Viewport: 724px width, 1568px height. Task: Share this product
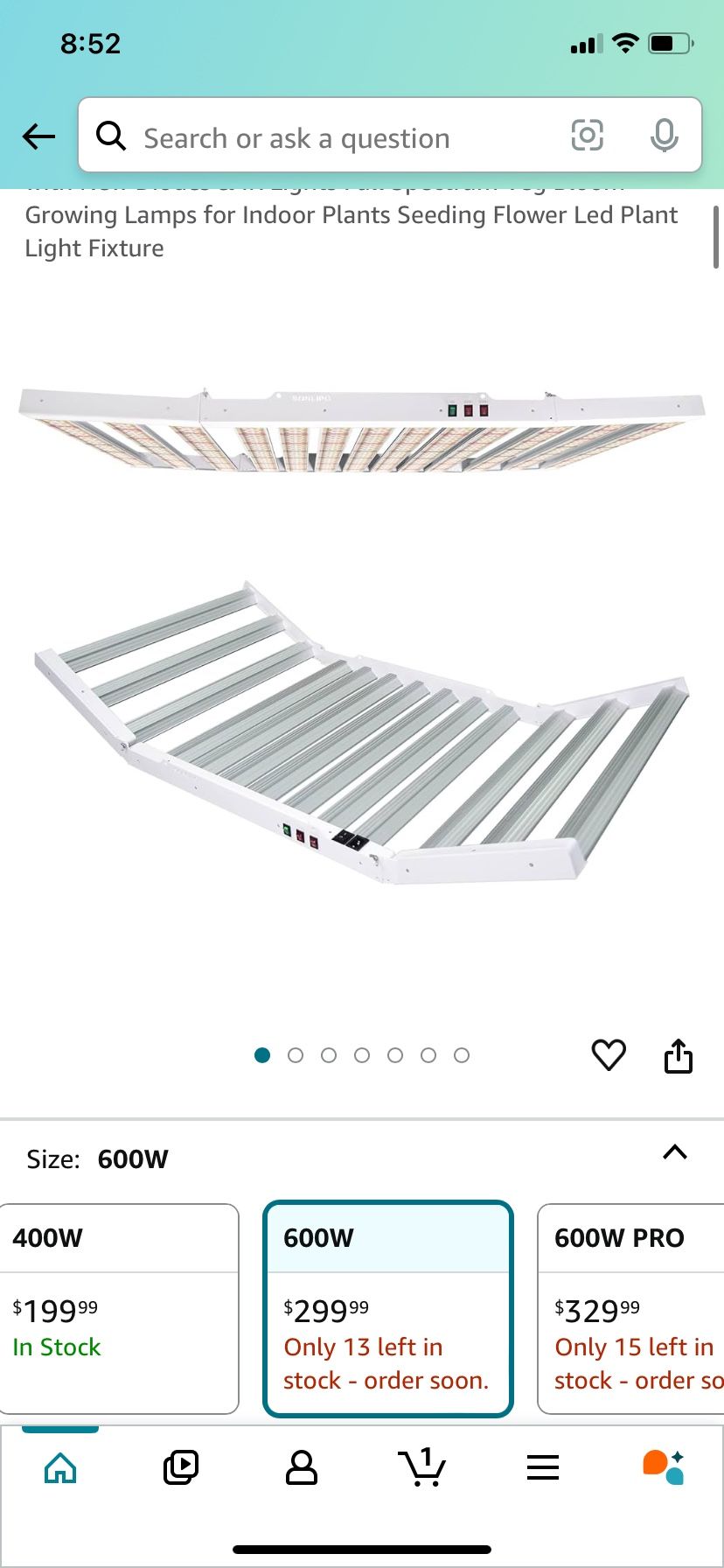pyautogui.click(x=679, y=1054)
